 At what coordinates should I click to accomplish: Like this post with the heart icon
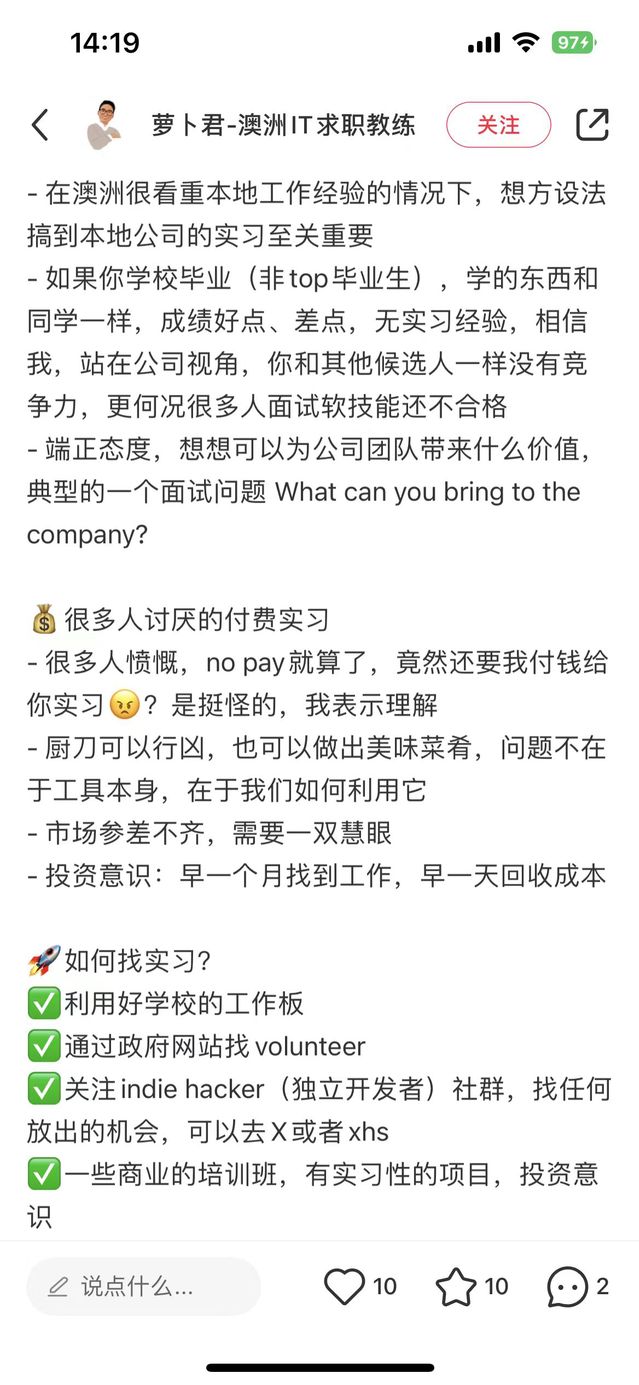pyautogui.click(x=345, y=1286)
